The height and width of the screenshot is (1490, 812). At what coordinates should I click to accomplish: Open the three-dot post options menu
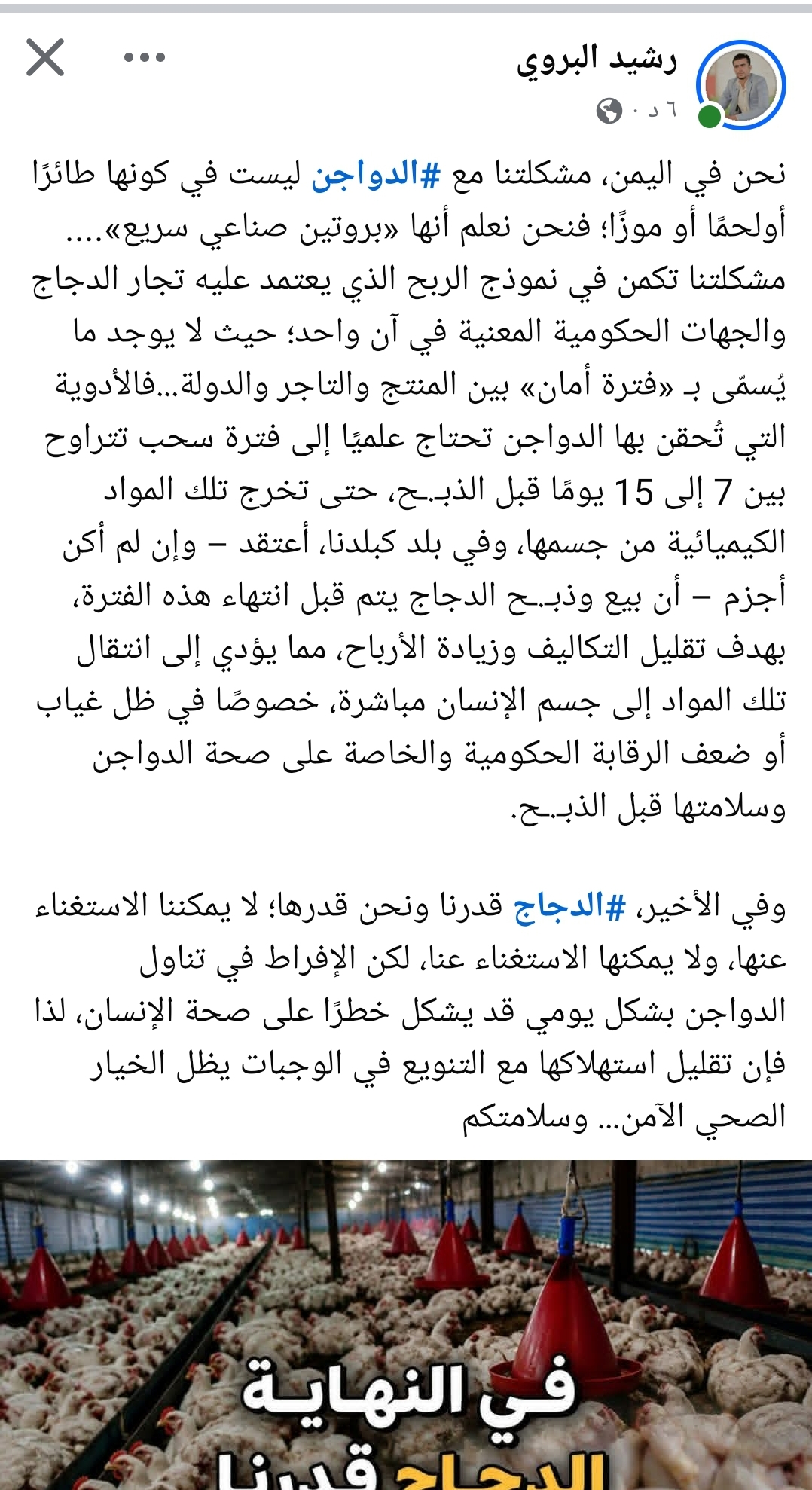coord(145,57)
